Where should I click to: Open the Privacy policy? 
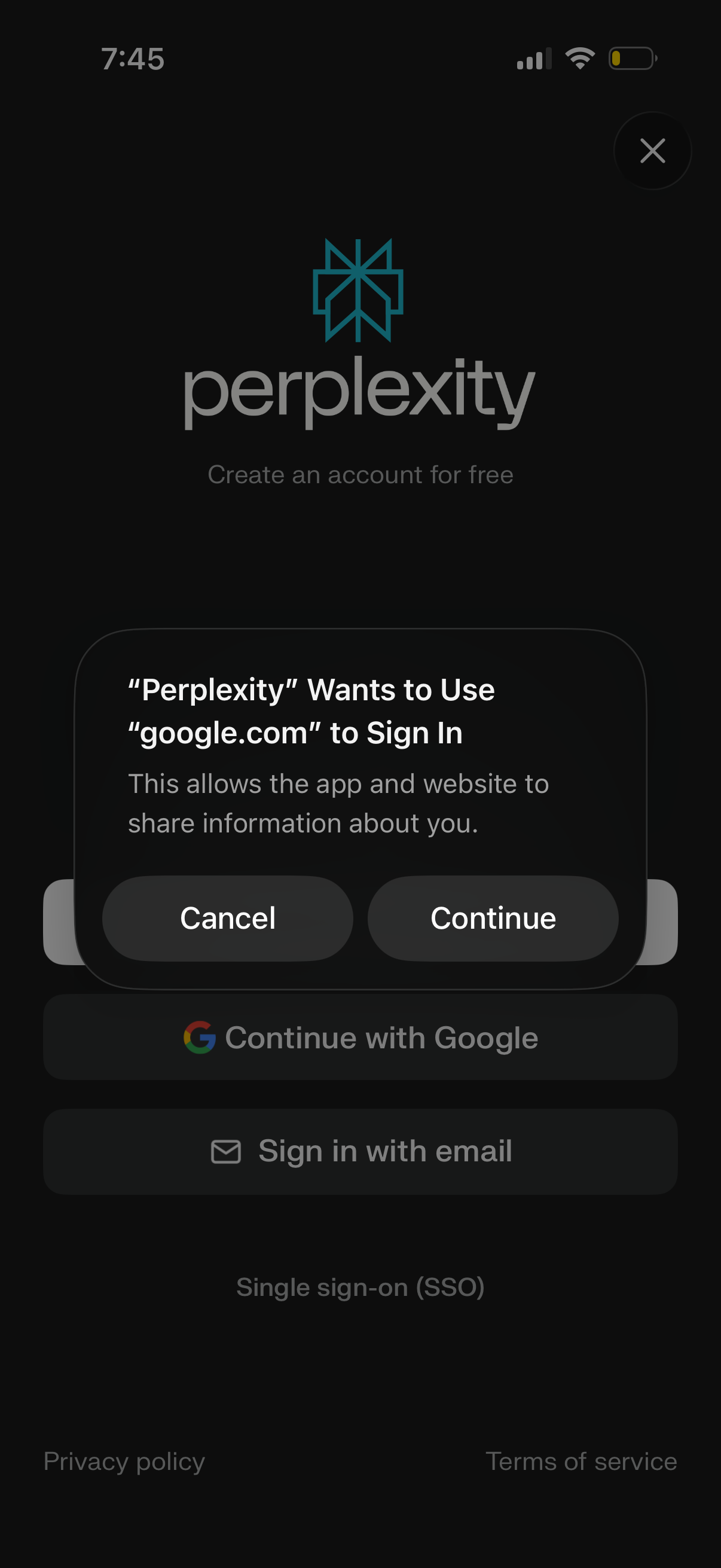pos(124,1460)
